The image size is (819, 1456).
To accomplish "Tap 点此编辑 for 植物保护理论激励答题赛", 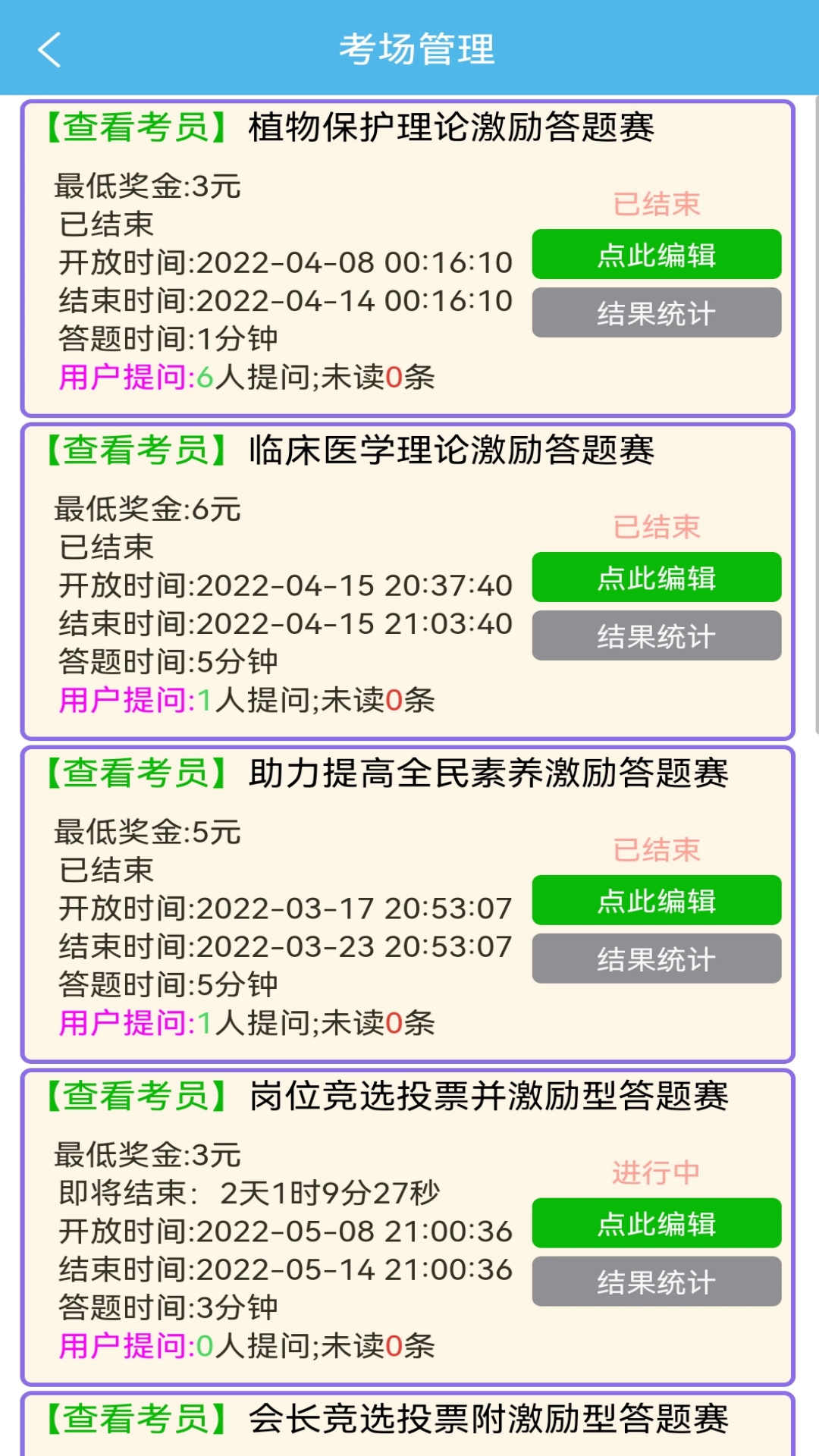I will 656,255.
